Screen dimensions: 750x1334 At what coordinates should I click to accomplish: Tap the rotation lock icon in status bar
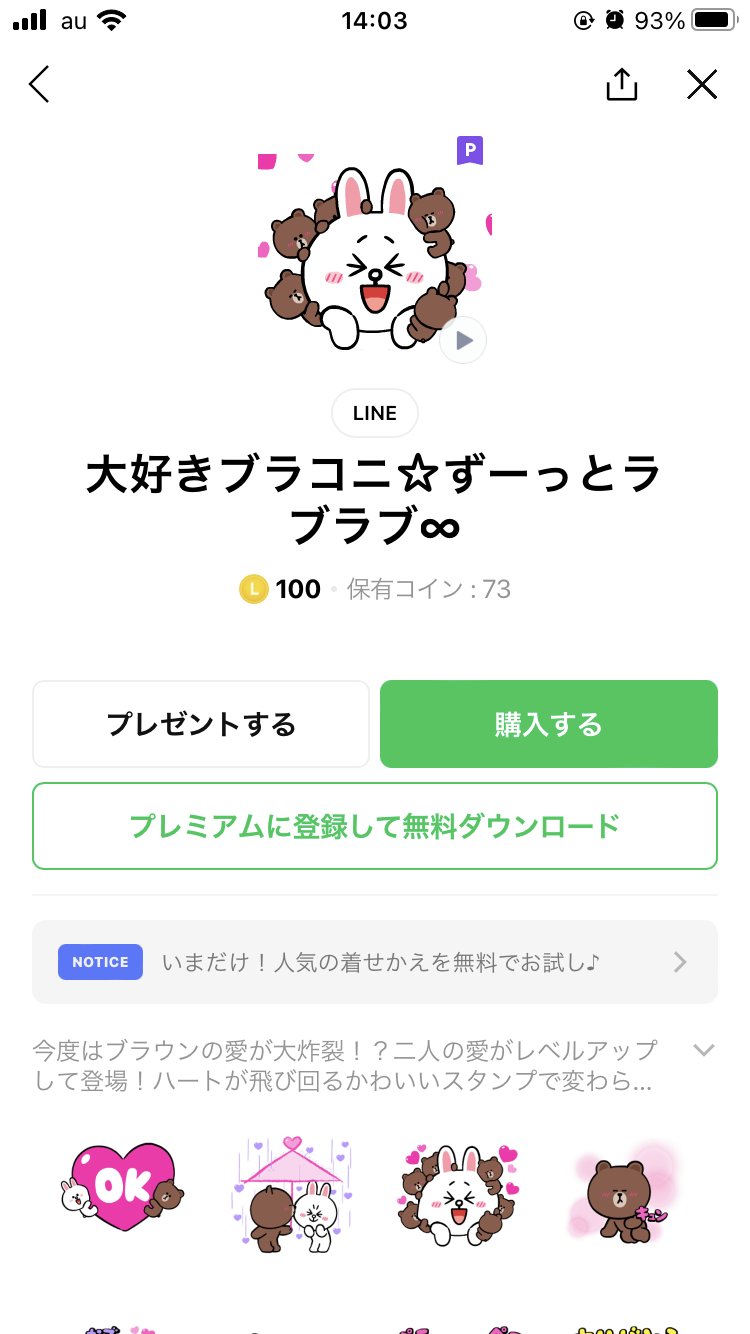[x=585, y=20]
